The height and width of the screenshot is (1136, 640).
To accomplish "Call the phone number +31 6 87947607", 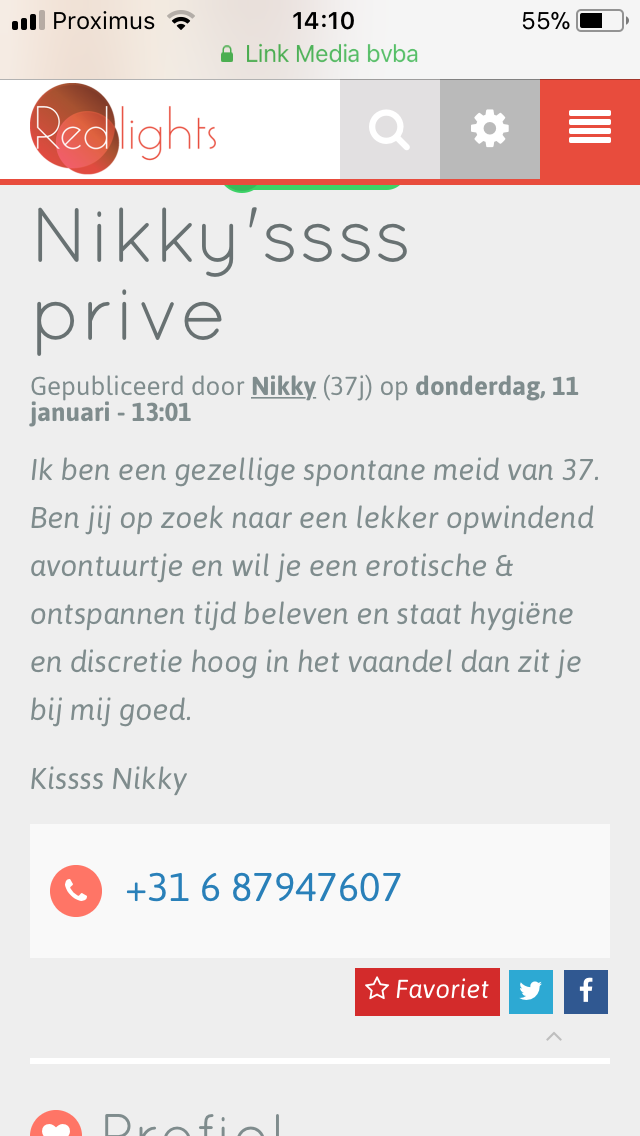I will pyautogui.click(x=263, y=888).
